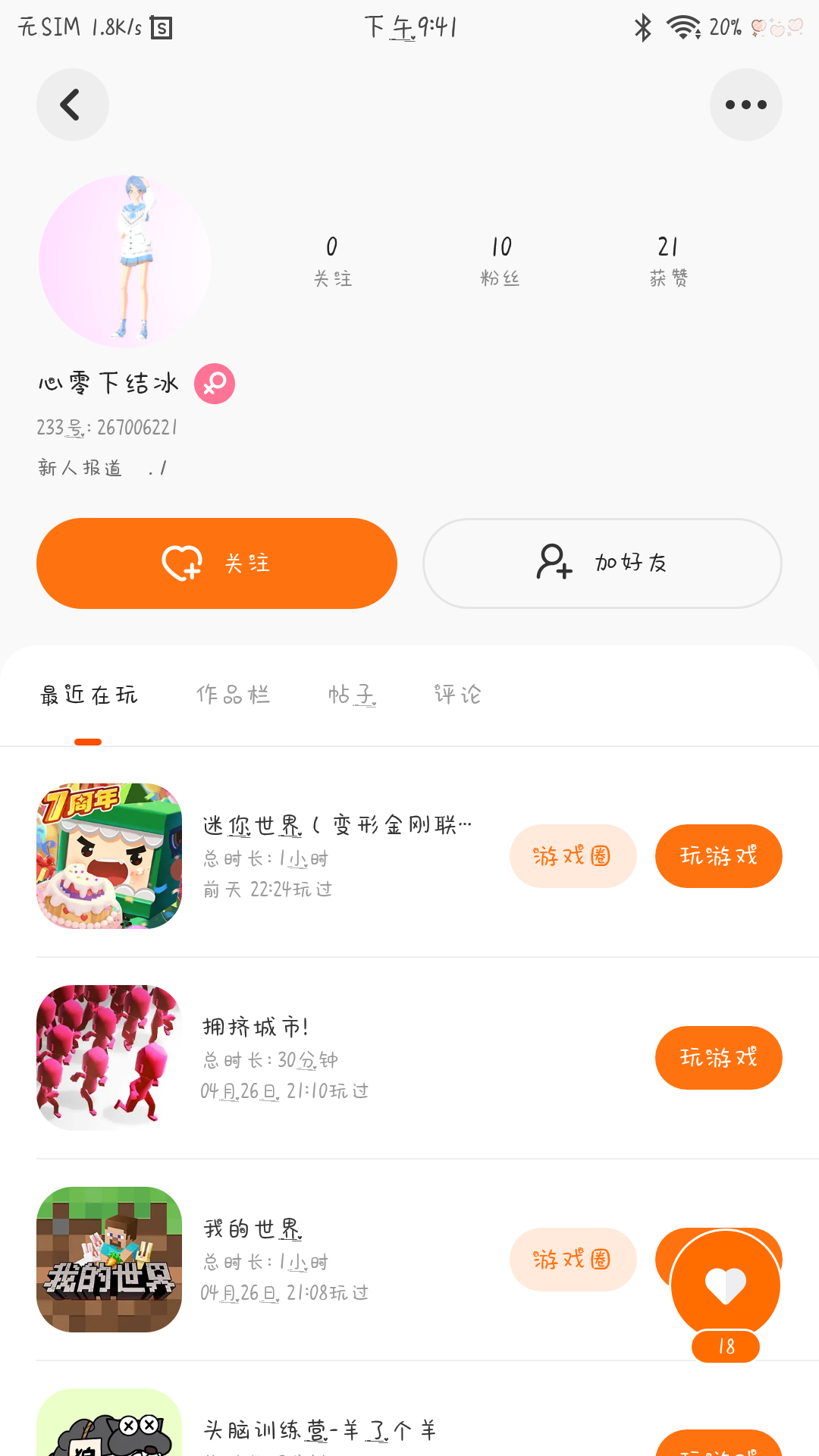The width and height of the screenshot is (819, 1456).
Task: View the user's profile avatar
Action: [x=125, y=261]
